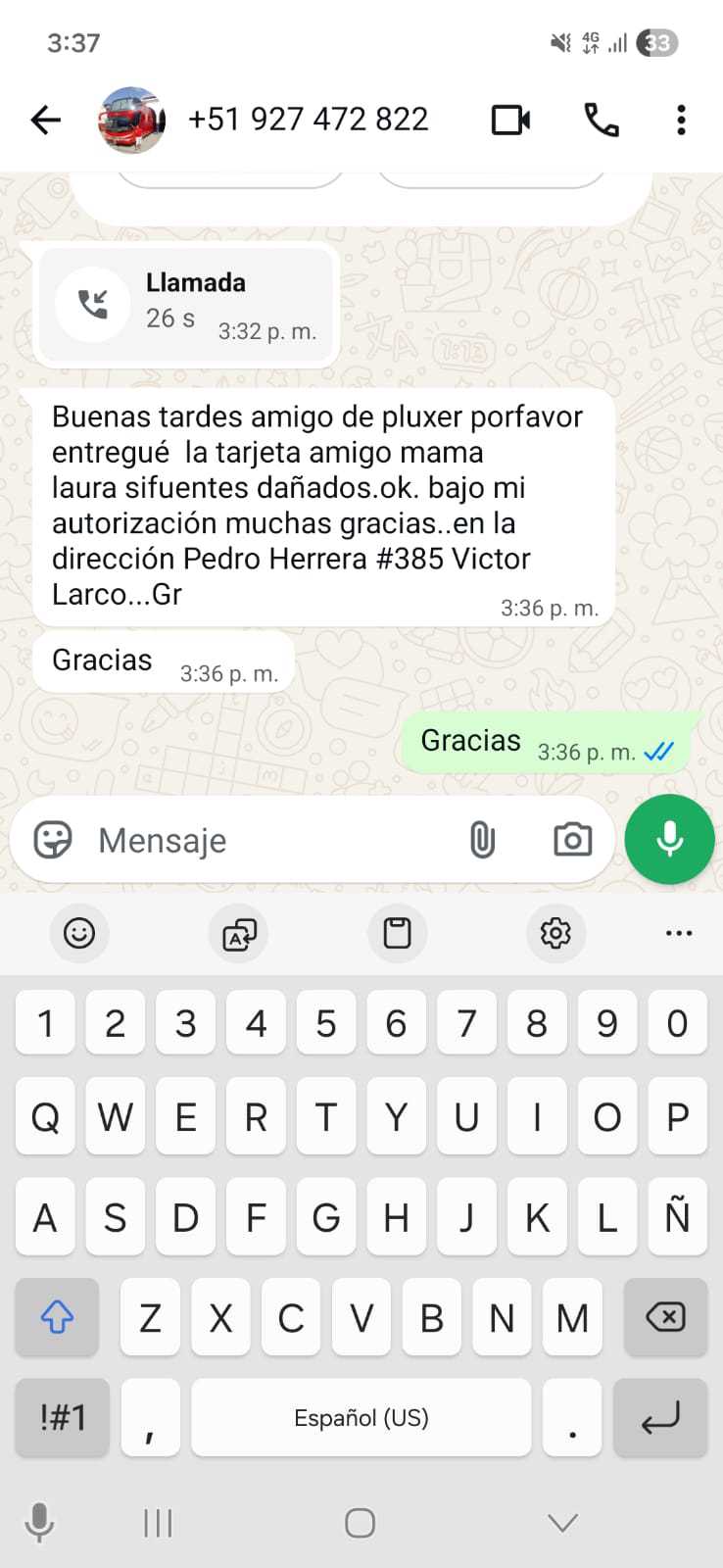Hide the keyboard with the down chevron
Screen dimensions: 723x1568
(x=562, y=1523)
